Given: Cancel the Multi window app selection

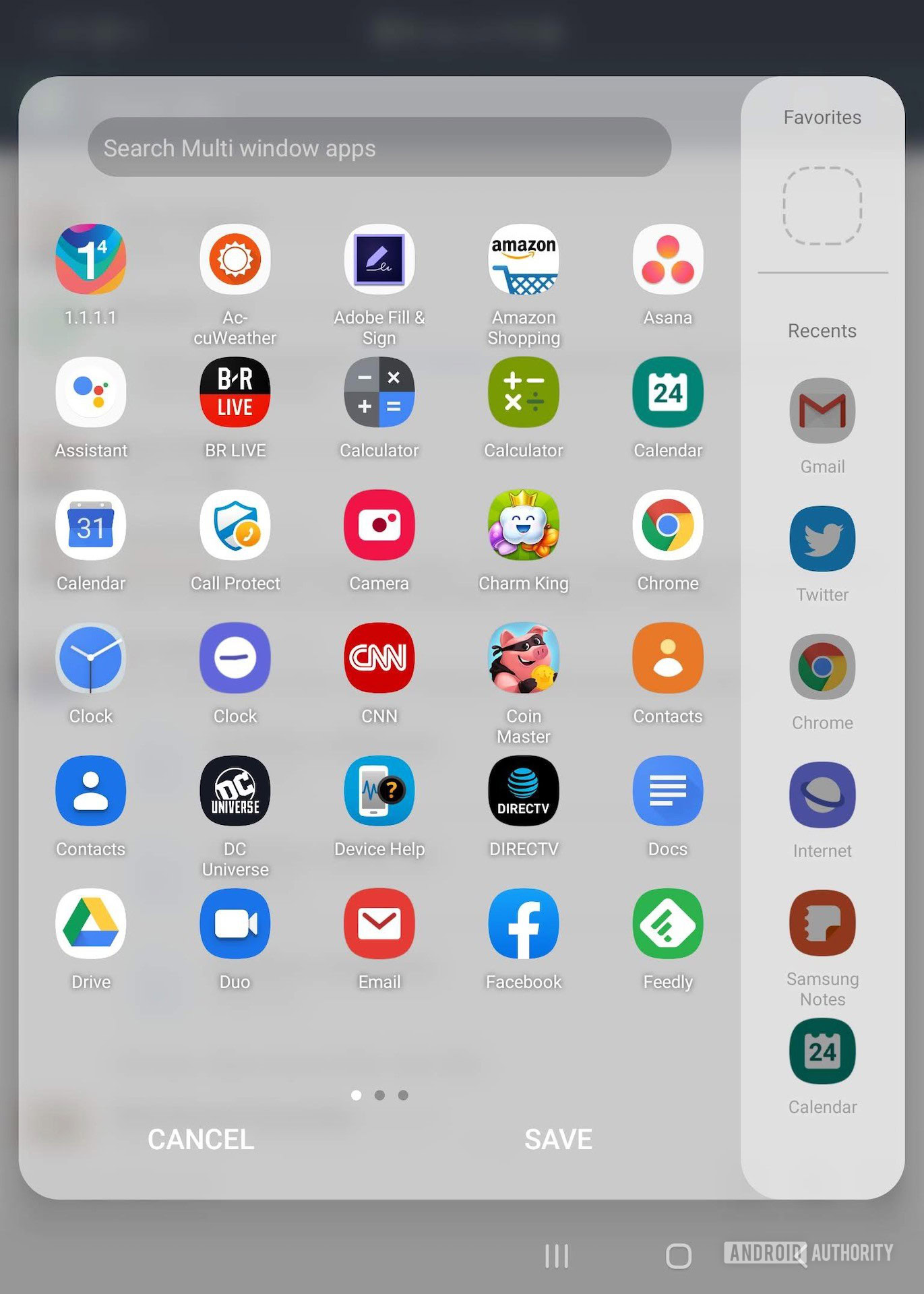Looking at the screenshot, I should 201,1140.
